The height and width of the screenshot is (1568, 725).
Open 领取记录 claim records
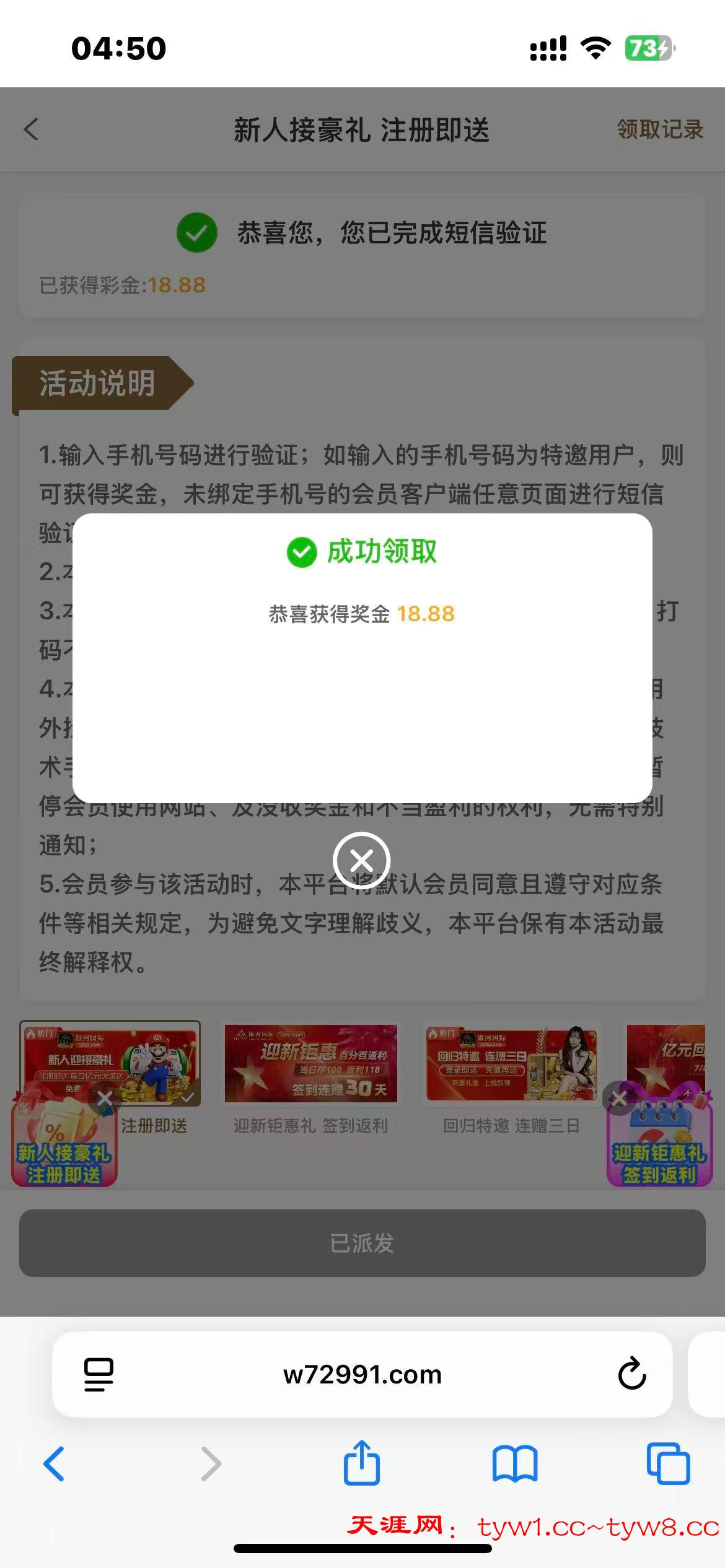pyautogui.click(x=659, y=129)
